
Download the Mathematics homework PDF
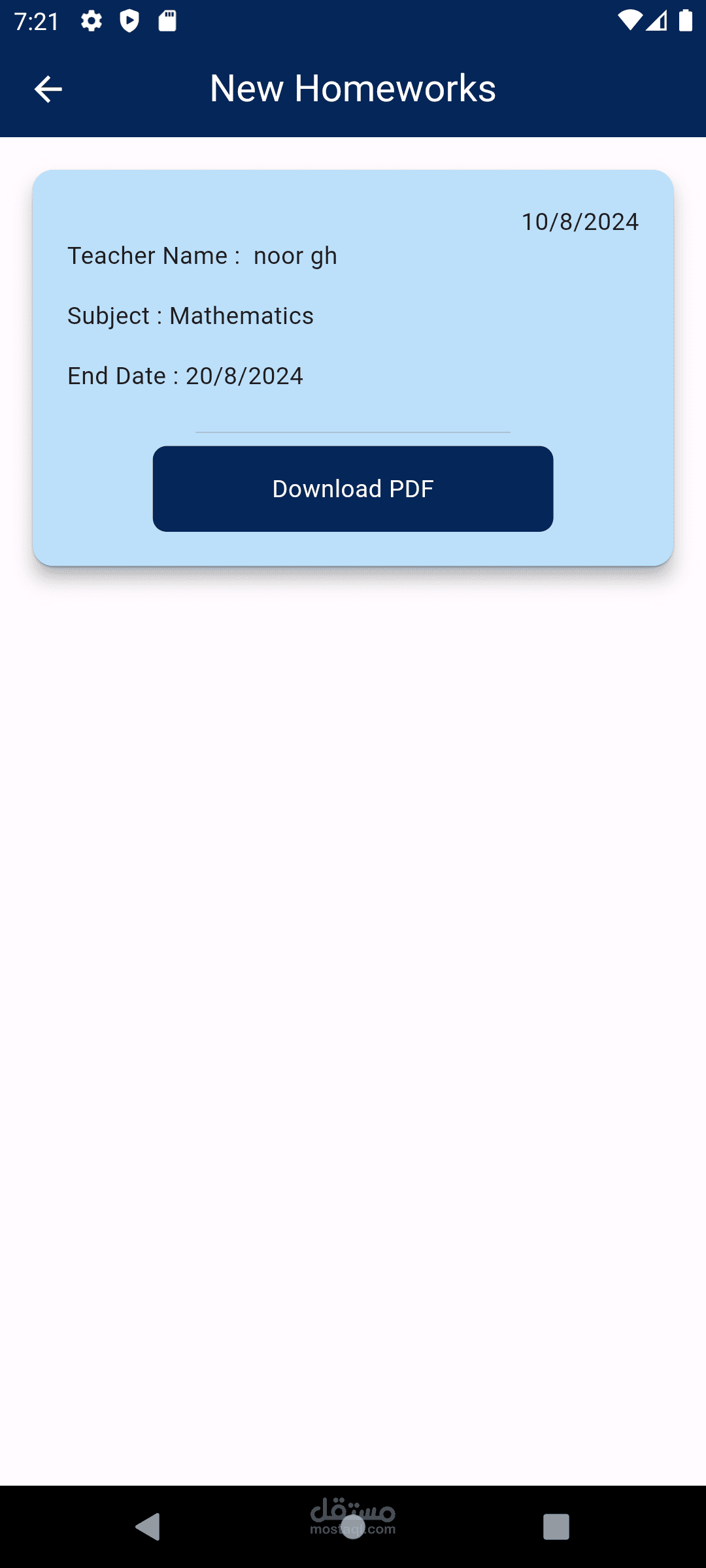353,489
